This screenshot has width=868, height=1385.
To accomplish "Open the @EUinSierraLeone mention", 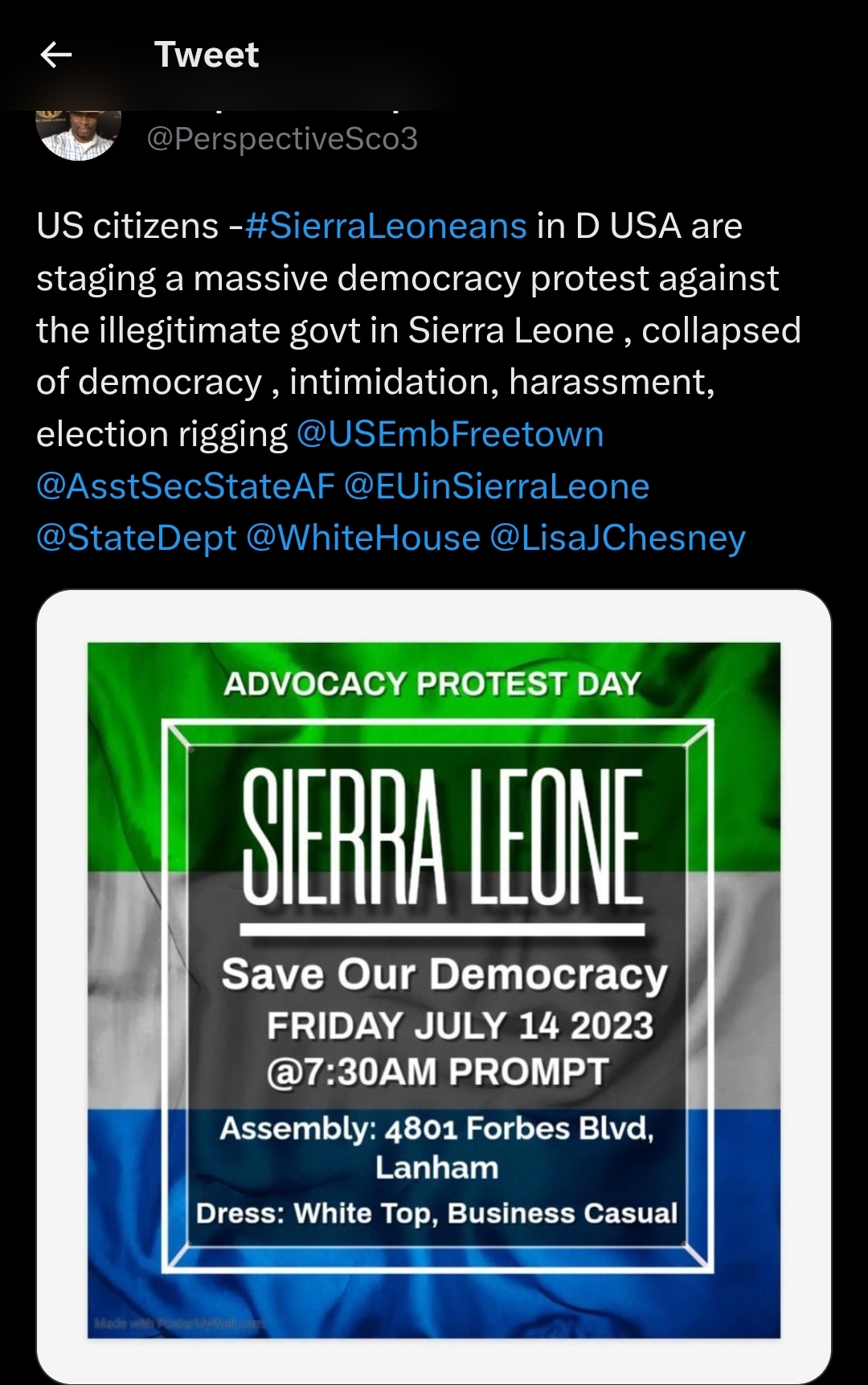I will pyautogui.click(x=497, y=486).
